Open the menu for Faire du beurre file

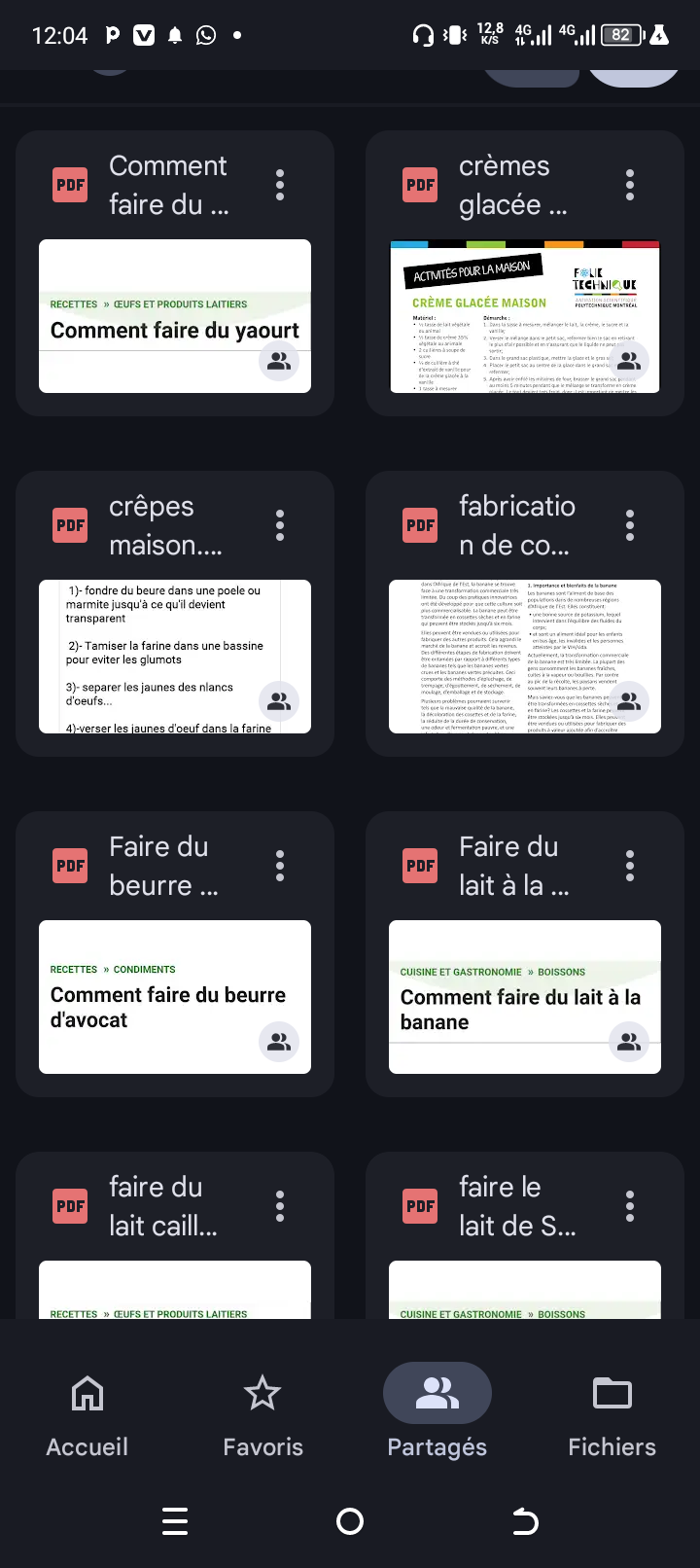tap(280, 866)
